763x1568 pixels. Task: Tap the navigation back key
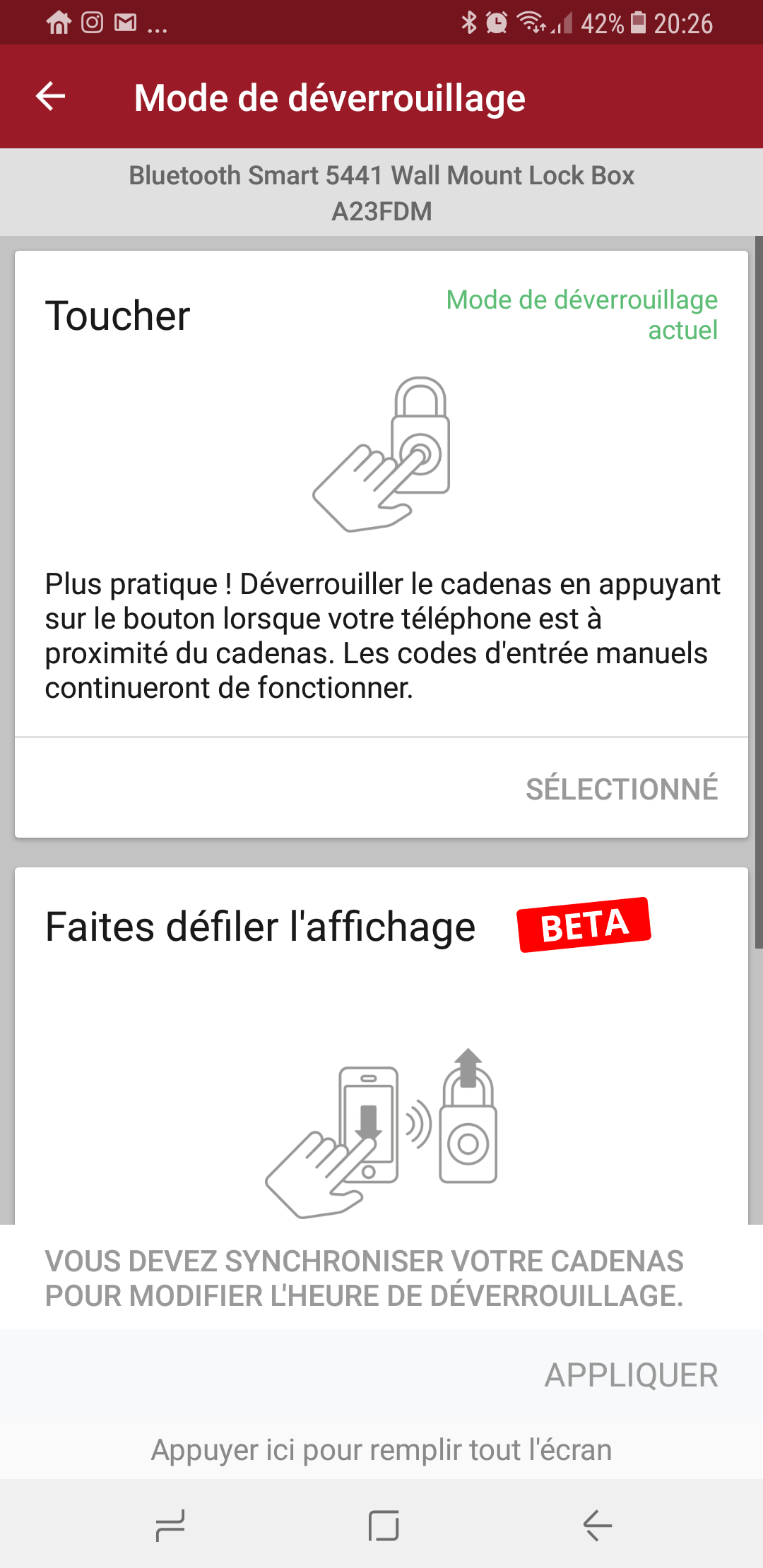(x=597, y=1526)
